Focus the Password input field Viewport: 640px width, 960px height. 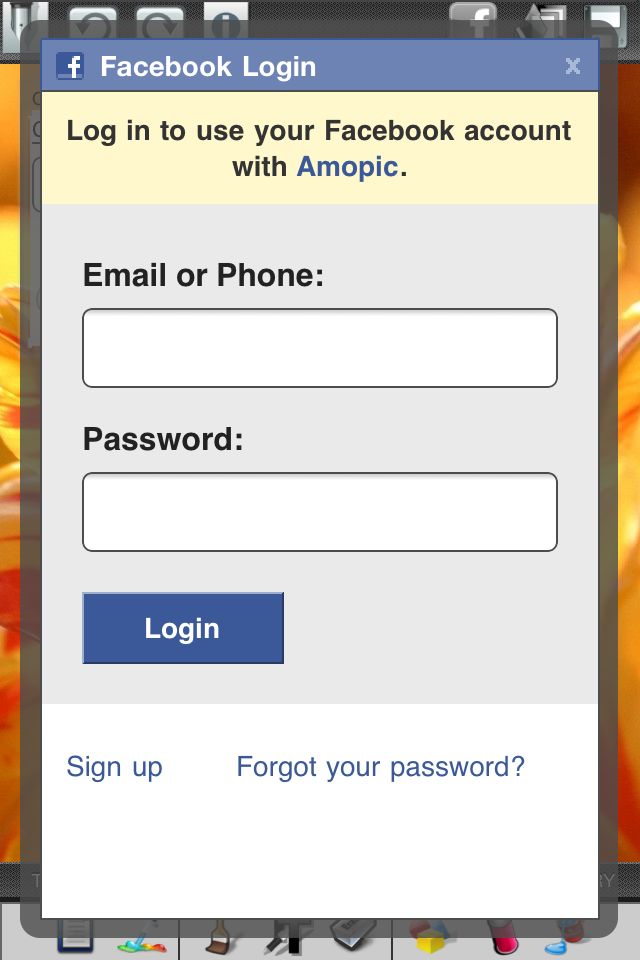320,512
